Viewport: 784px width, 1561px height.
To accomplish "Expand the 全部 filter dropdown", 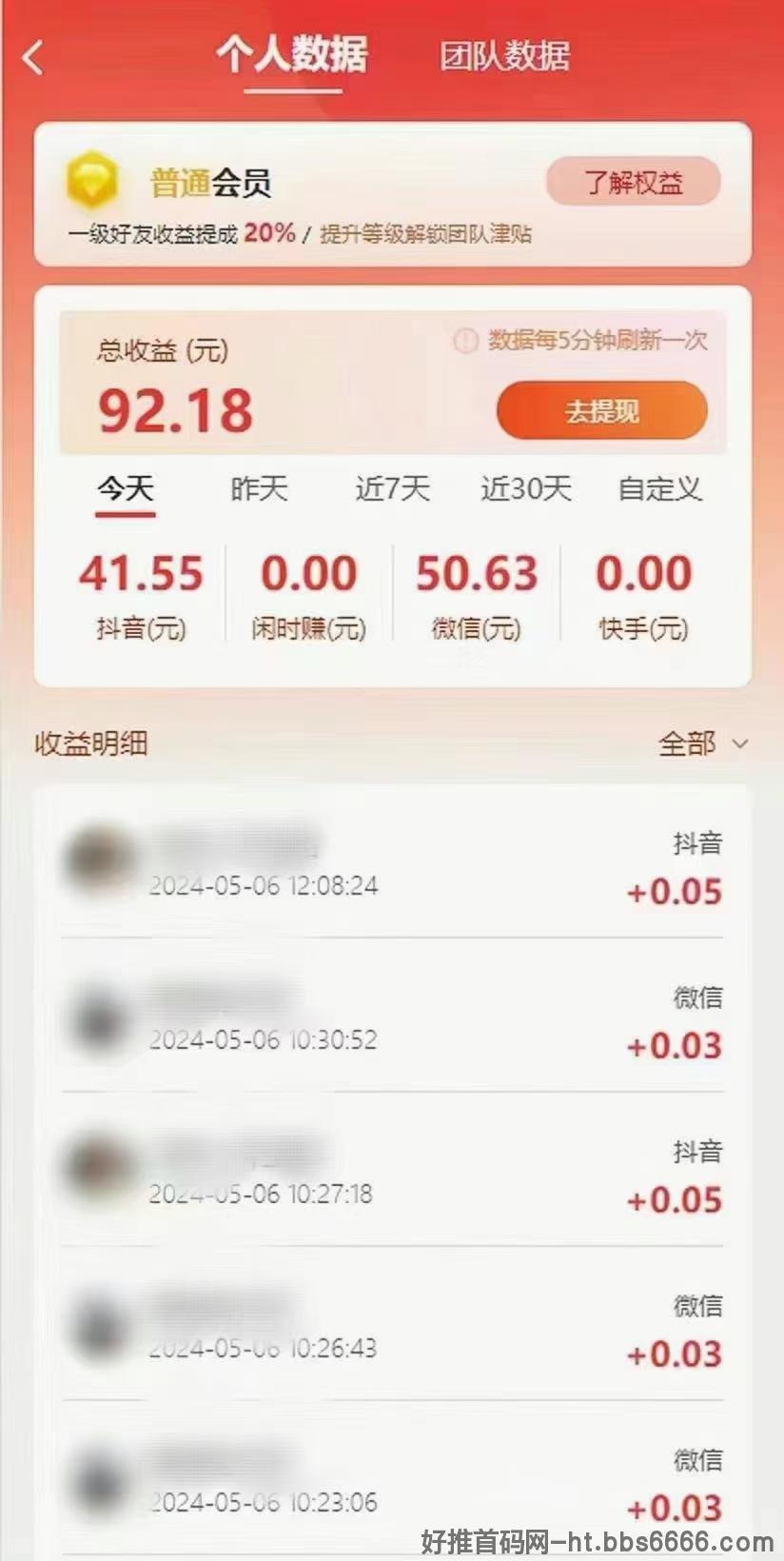I will point(703,743).
